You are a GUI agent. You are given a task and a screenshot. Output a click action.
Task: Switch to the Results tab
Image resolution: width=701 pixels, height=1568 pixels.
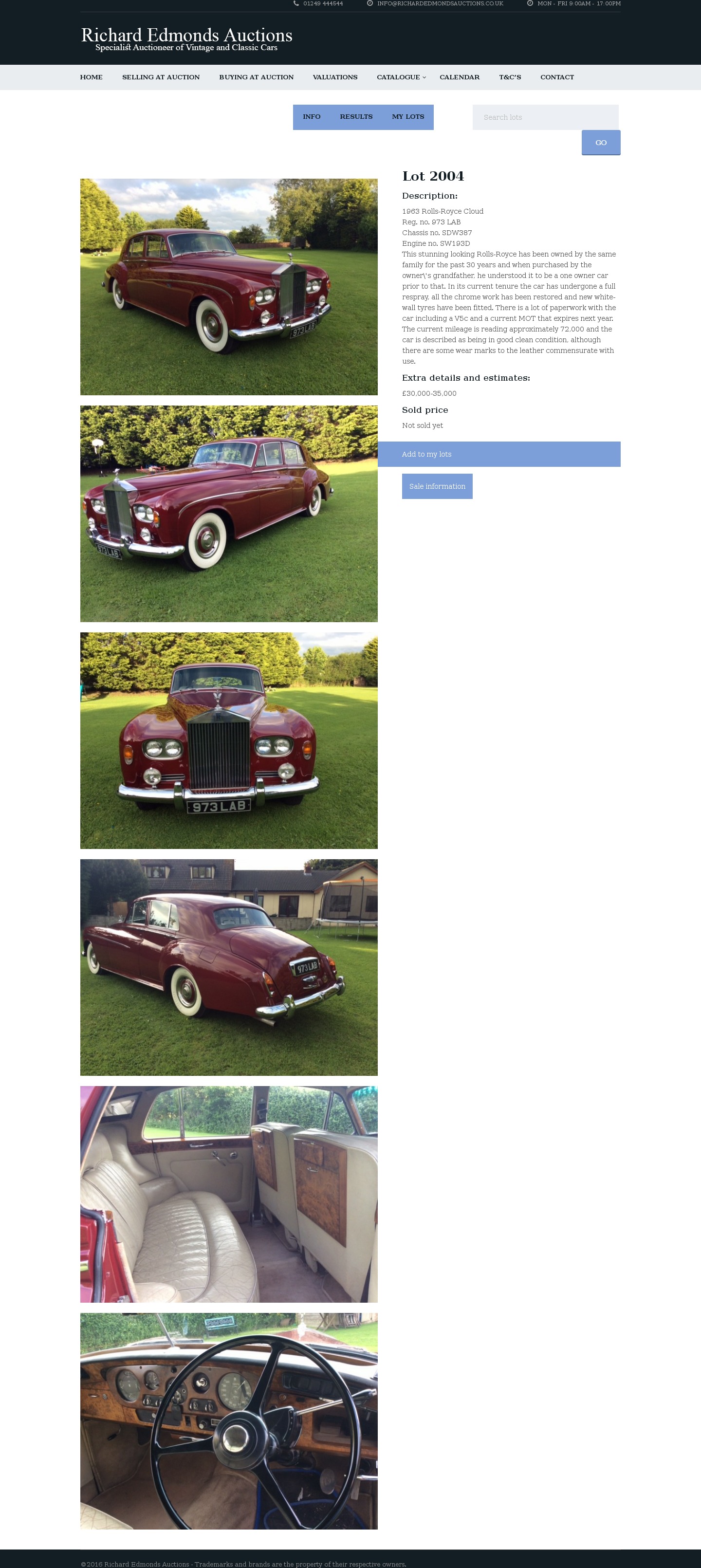click(x=356, y=117)
